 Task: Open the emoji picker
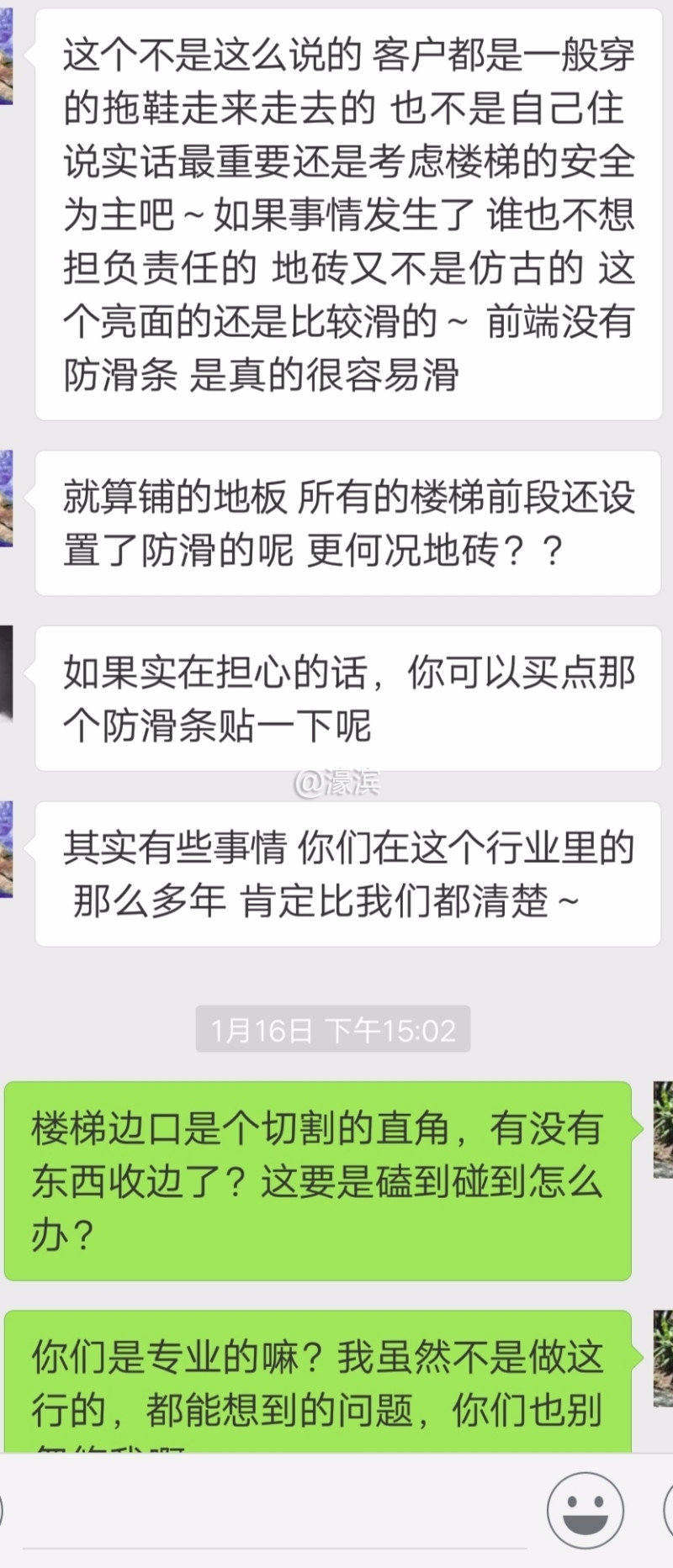click(585, 1510)
